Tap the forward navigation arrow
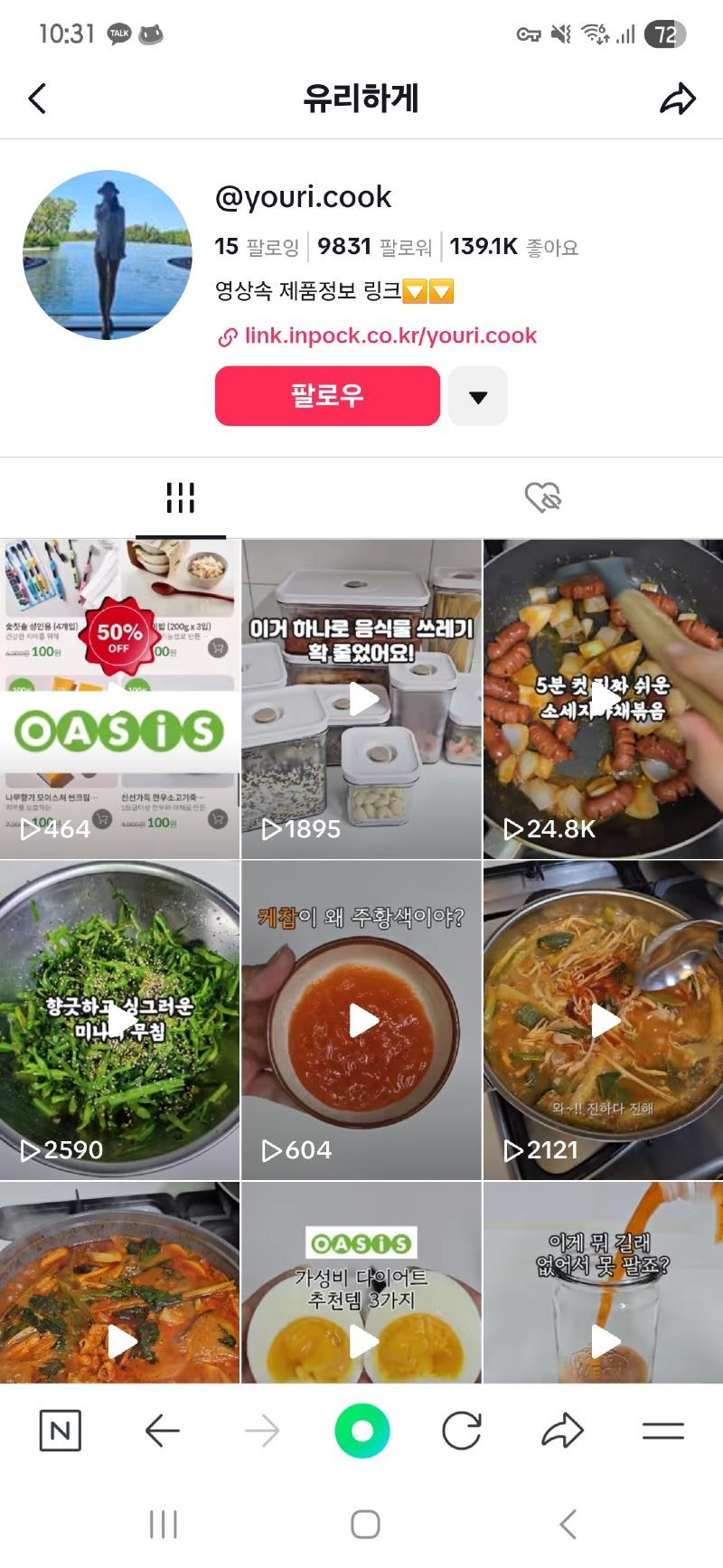Viewport: 723px width, 1568px height. coord(260,1431)
